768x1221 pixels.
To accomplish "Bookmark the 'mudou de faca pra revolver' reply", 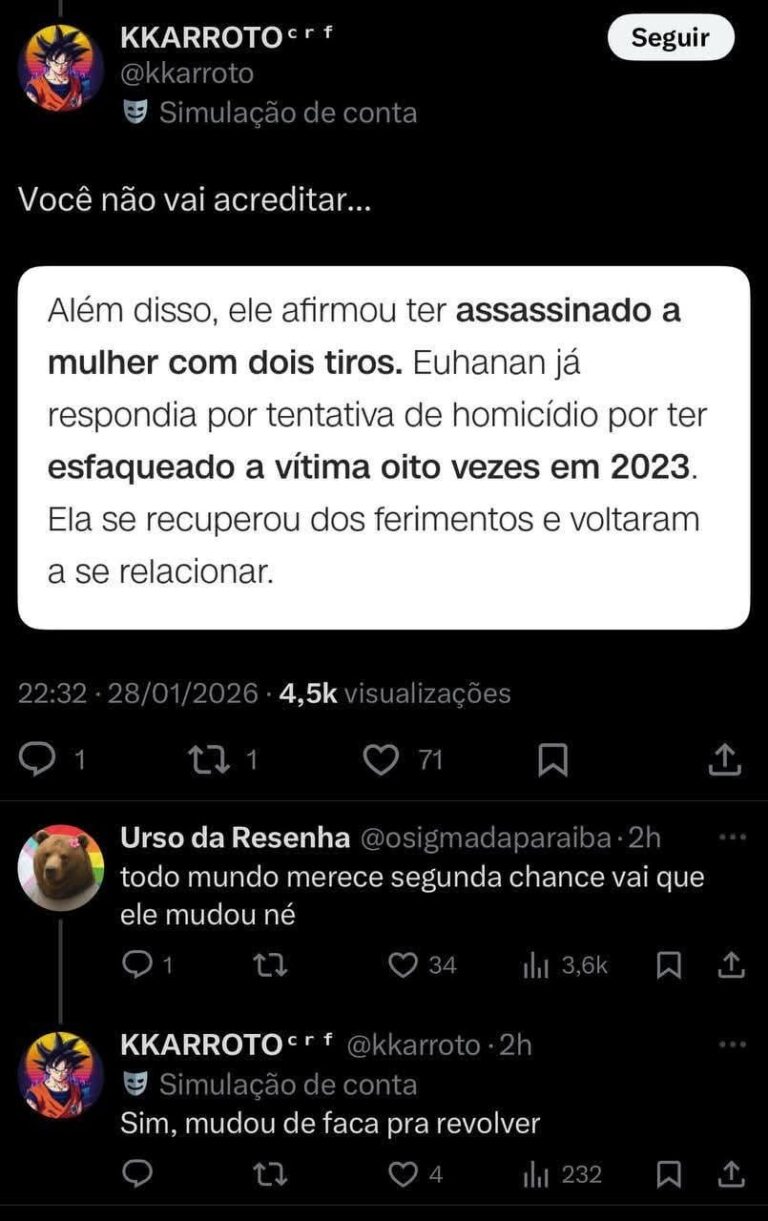I will coord(670,1174).
